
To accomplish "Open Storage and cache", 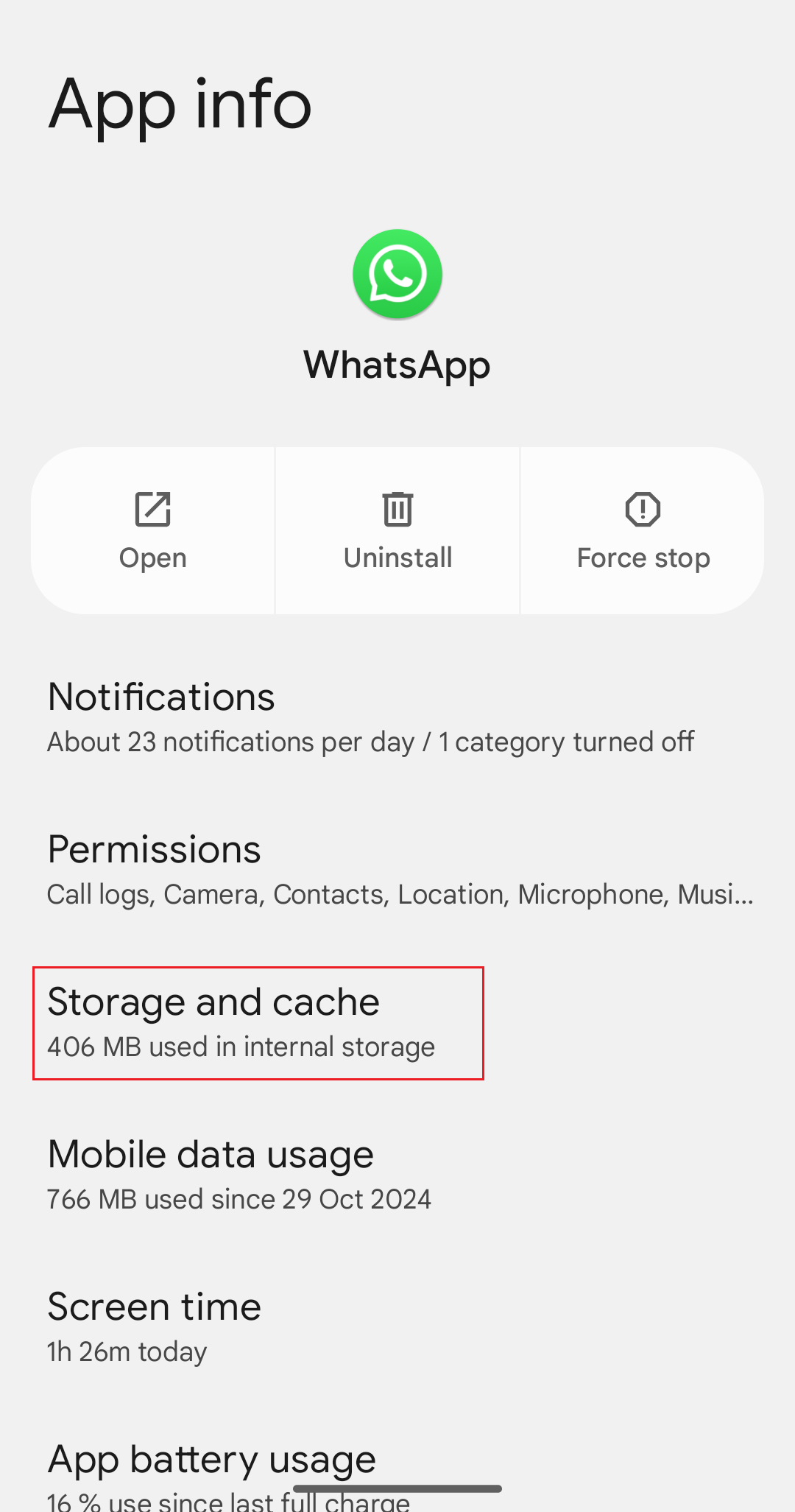I will click(x=258, y=1023).
